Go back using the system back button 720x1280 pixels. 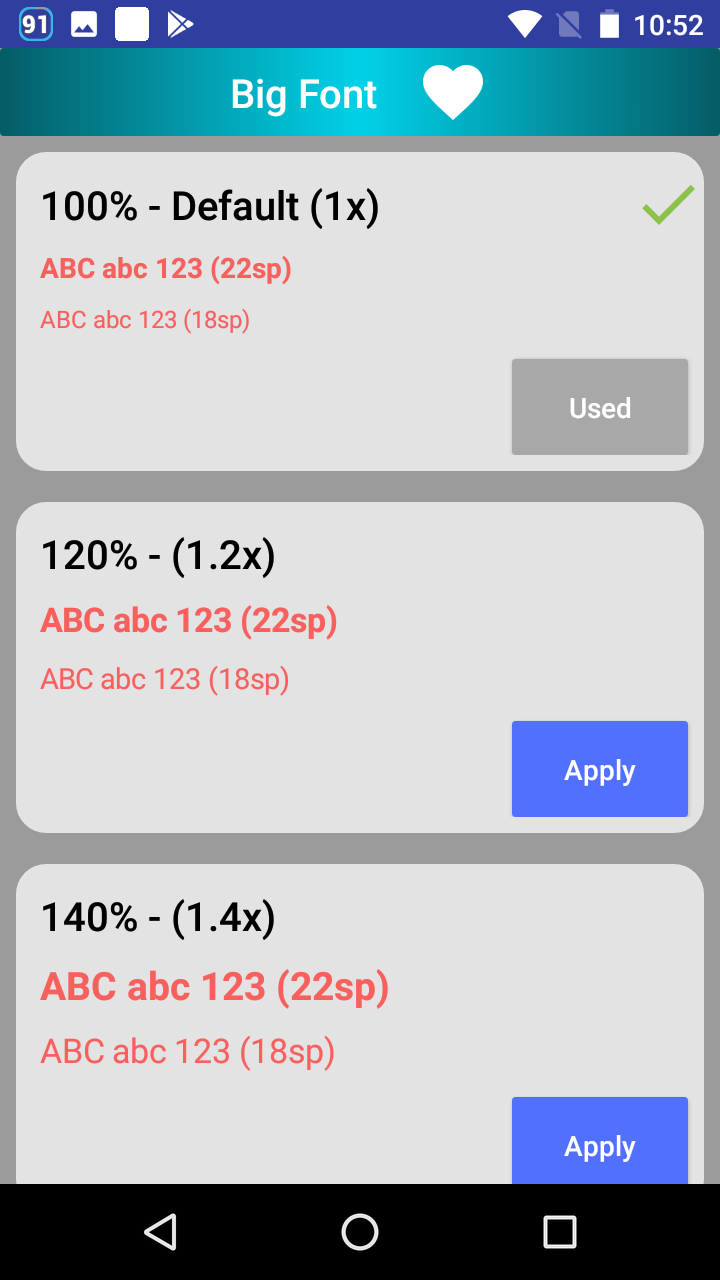click(160, 1232)
